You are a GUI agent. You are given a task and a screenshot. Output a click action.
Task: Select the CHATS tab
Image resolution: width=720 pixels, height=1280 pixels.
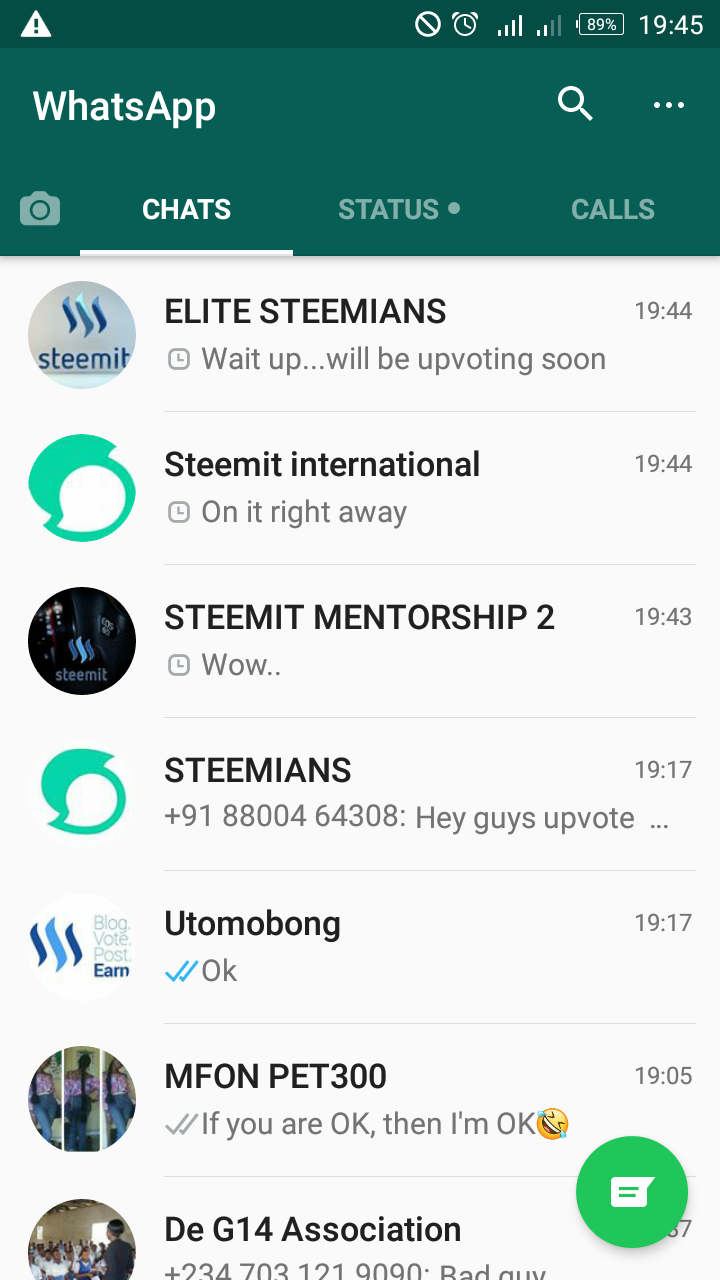click(x=186, y=209)
